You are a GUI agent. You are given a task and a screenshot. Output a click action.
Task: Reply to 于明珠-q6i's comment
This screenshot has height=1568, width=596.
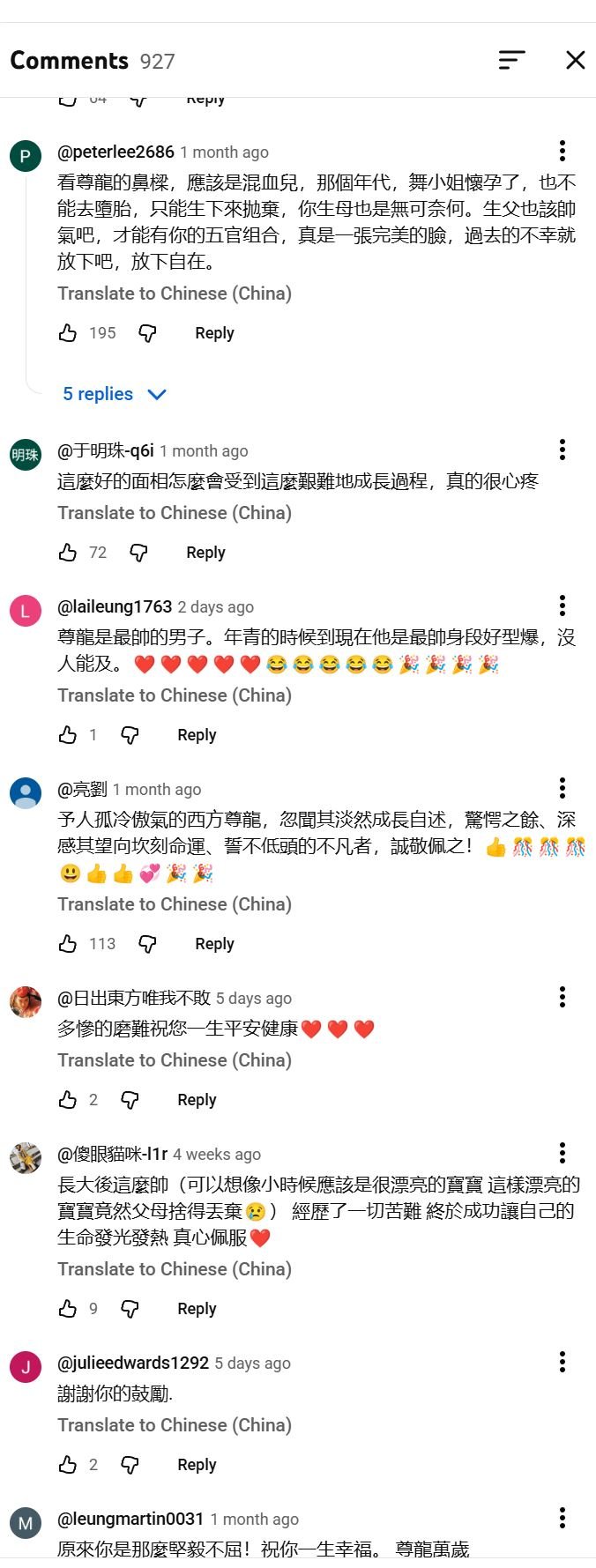point(205,553)
